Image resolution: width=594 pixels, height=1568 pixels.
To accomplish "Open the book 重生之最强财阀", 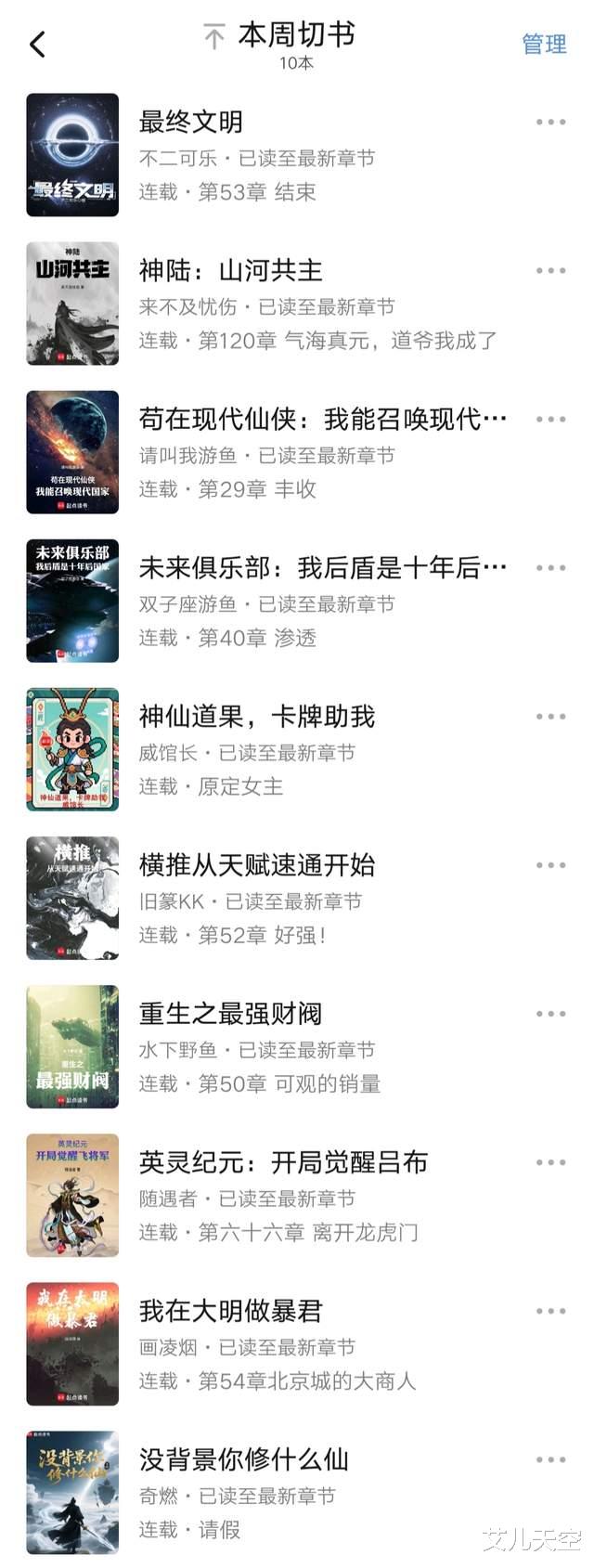I will coord(230,1013).
